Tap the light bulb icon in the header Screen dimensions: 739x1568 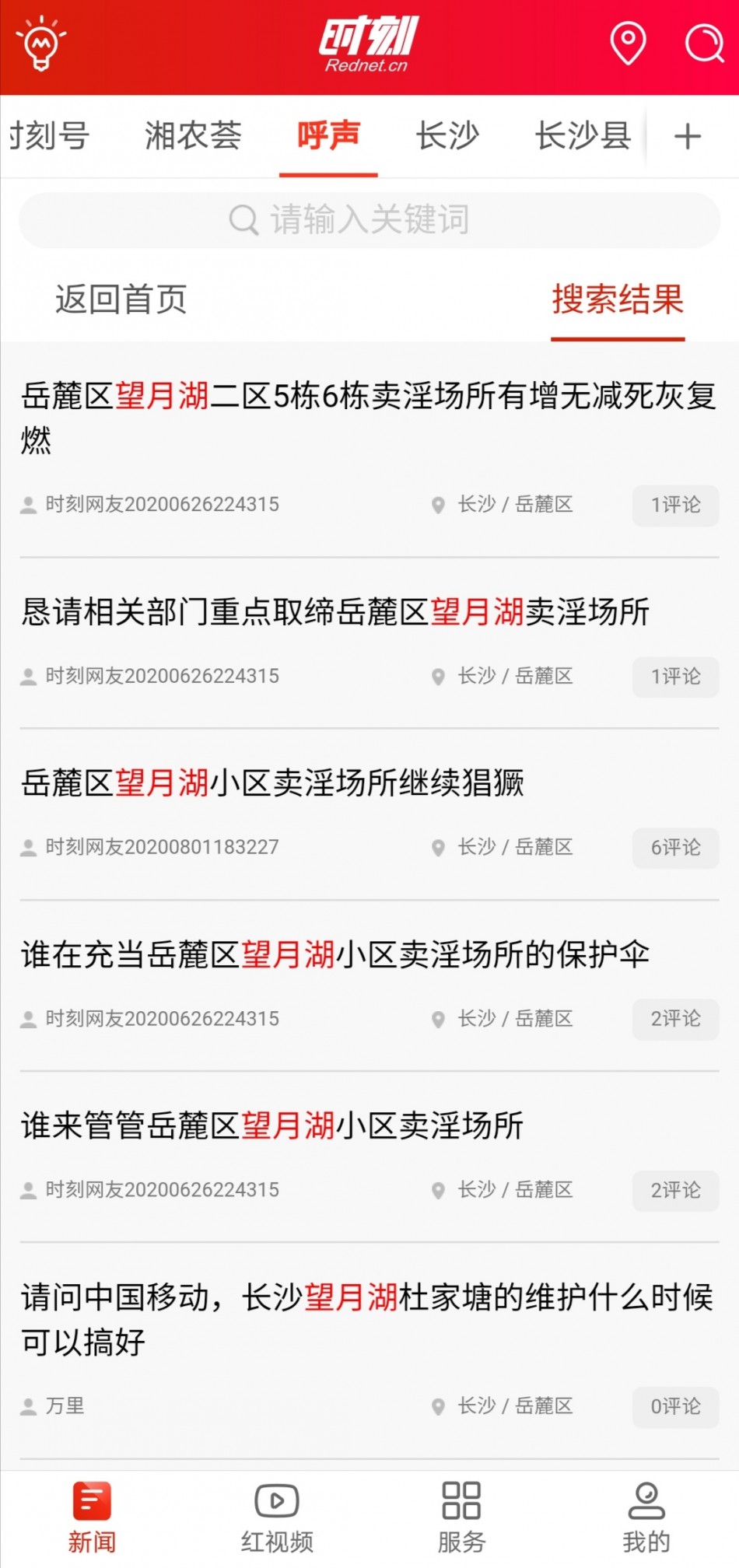(41, 45)
